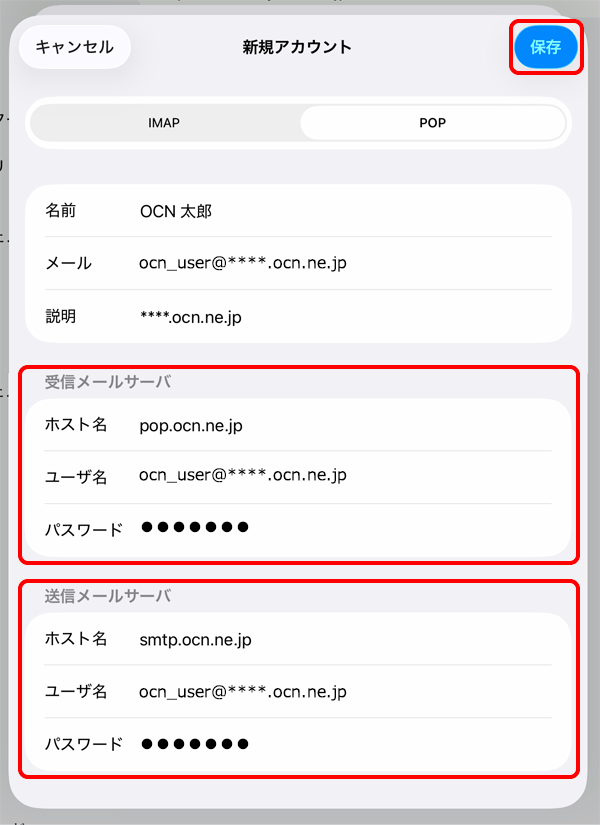Tap the キャンセル button
Image resolution: width=600 pixels, height=825 pixels.
click(x=74, y=47)
